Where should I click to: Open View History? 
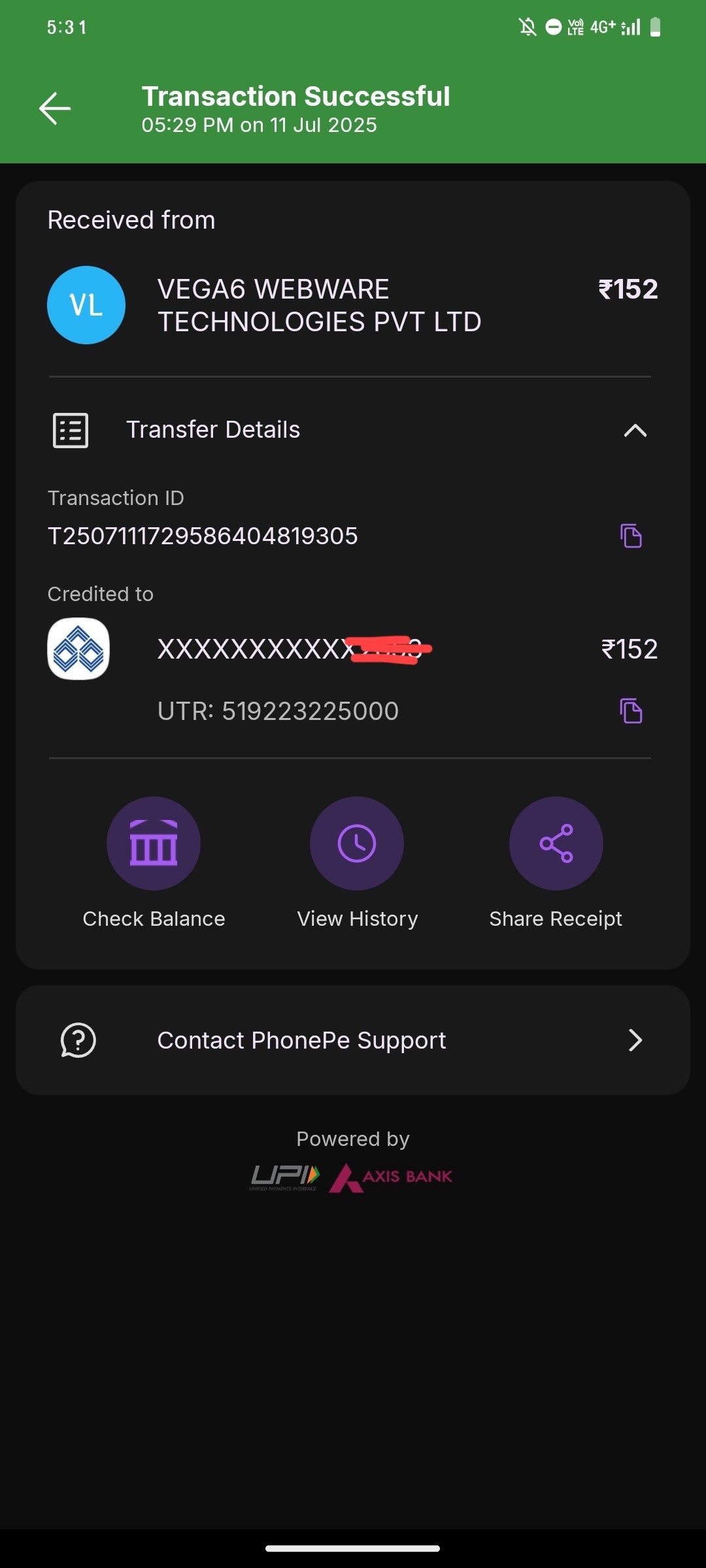(357, 843)
